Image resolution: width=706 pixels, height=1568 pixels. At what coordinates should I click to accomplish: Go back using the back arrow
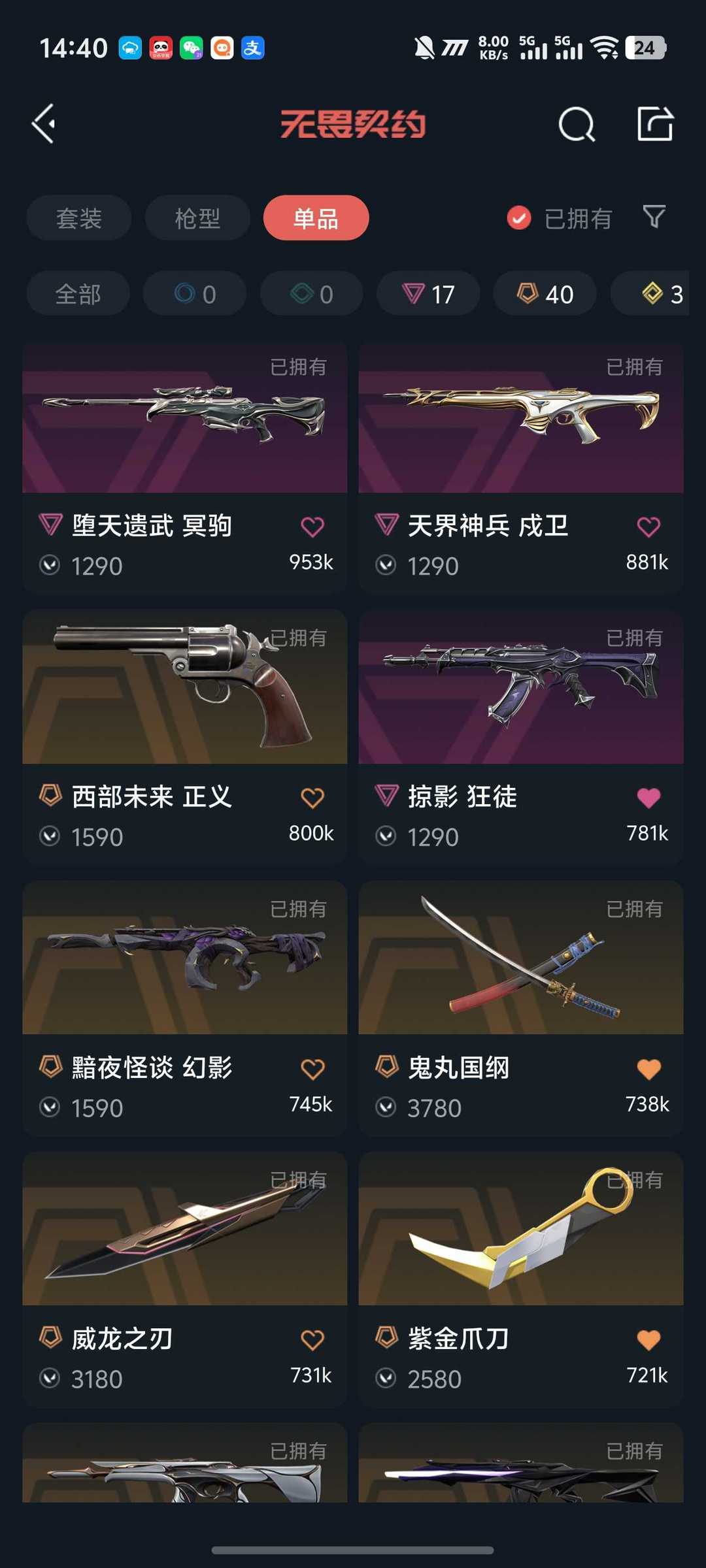tap(44, 123)
